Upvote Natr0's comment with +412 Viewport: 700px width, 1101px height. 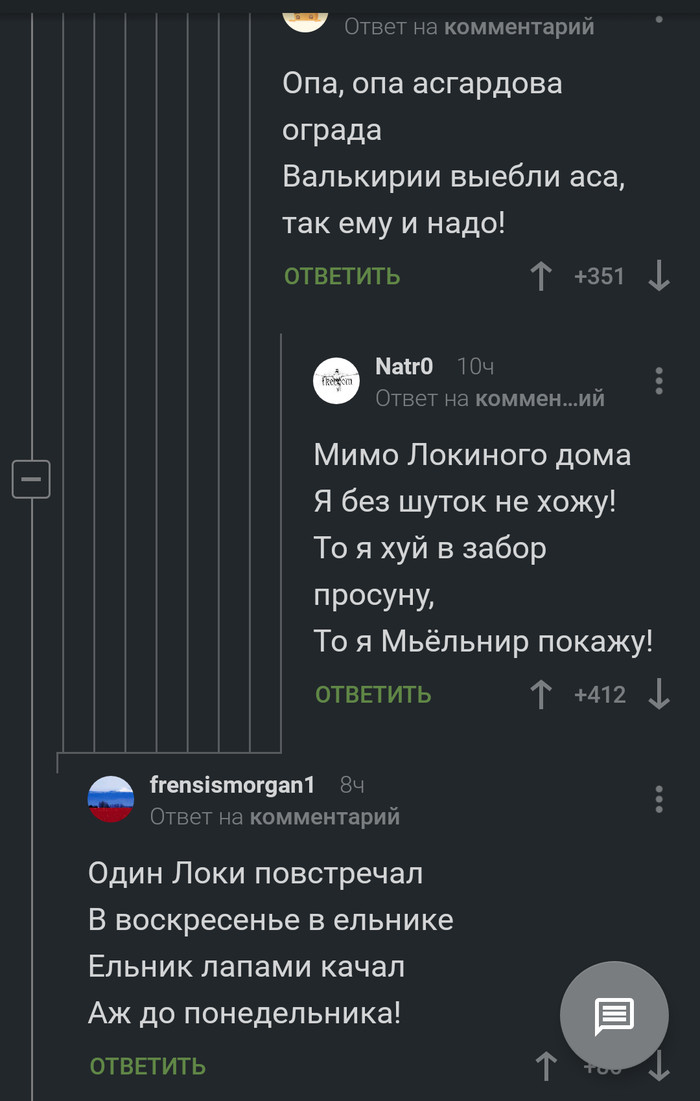click(x=541, y=694)
